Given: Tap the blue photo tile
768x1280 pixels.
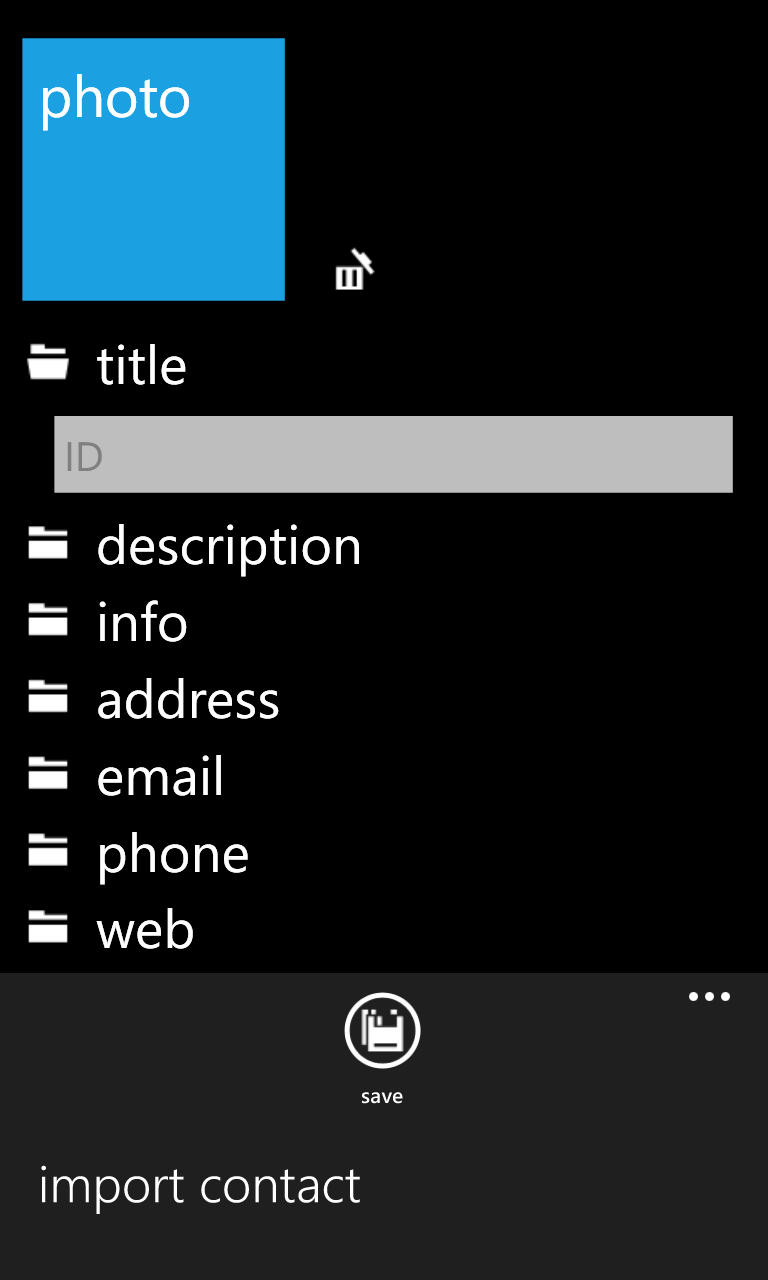Looking at the screenshot, I should pyautogui.click(x=153, y=169).
